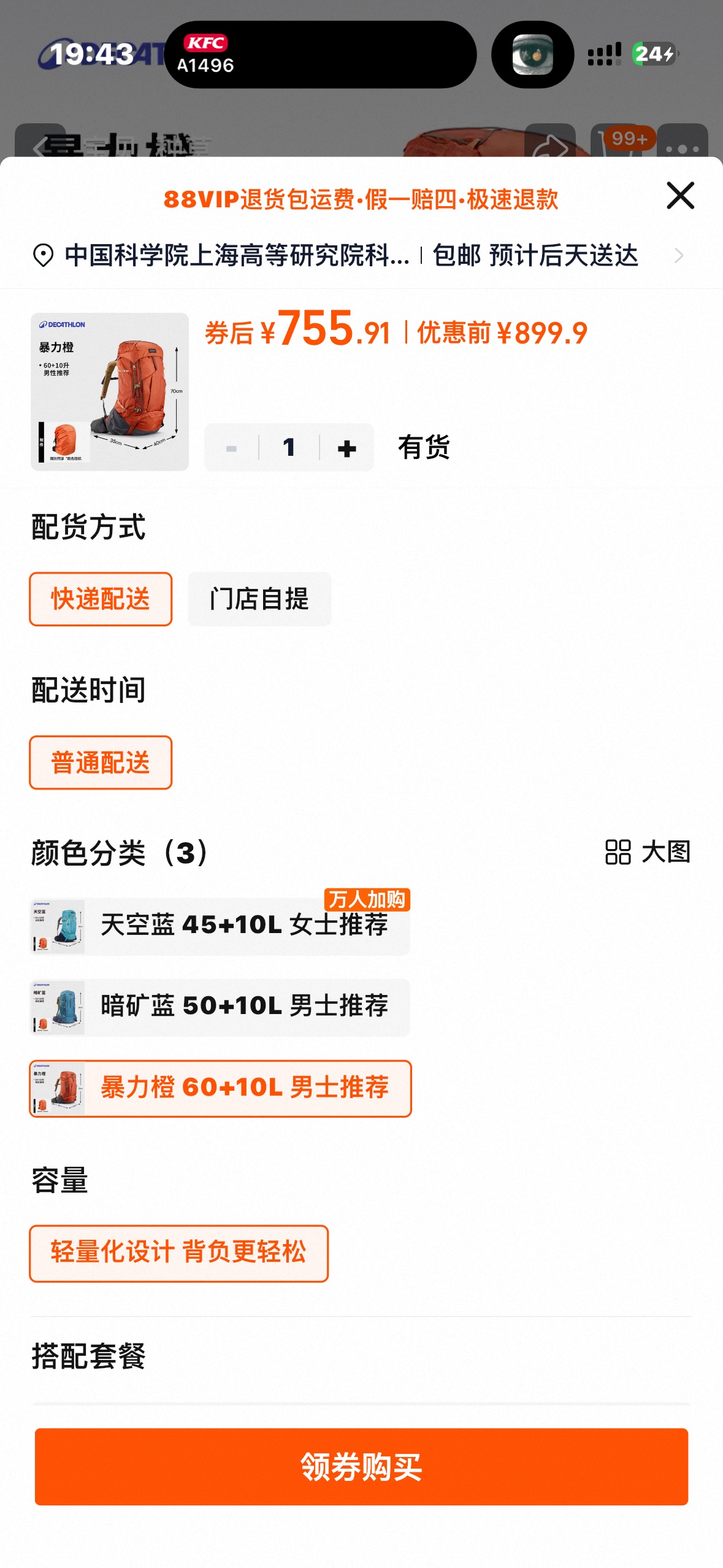The height and width of the screenshot is (1568, 723).
Task: Choose 门店自提 store pickup
Action: pos(259,599)
